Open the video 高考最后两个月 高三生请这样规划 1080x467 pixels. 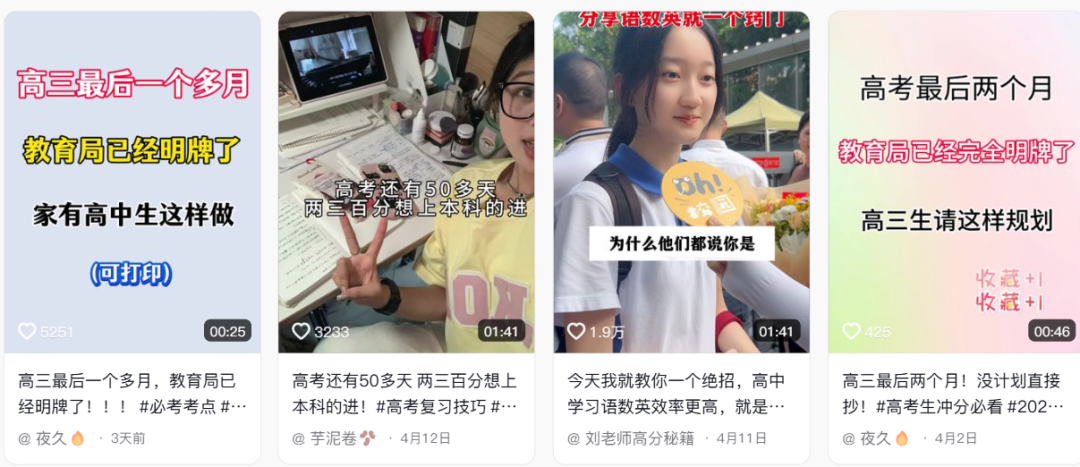[955, 180]
